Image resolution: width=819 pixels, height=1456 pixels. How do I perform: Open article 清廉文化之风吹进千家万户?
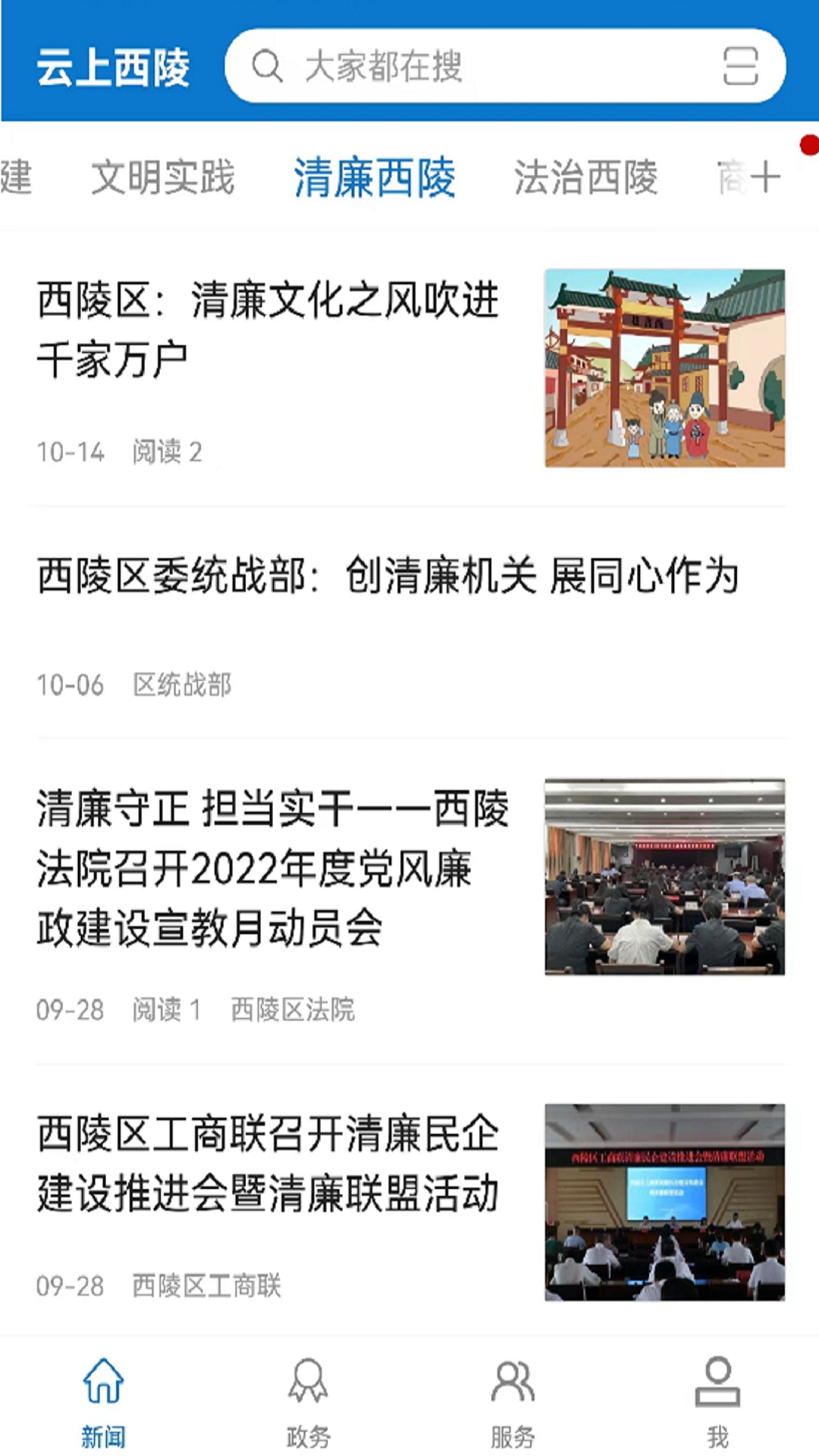click(409, 369)
